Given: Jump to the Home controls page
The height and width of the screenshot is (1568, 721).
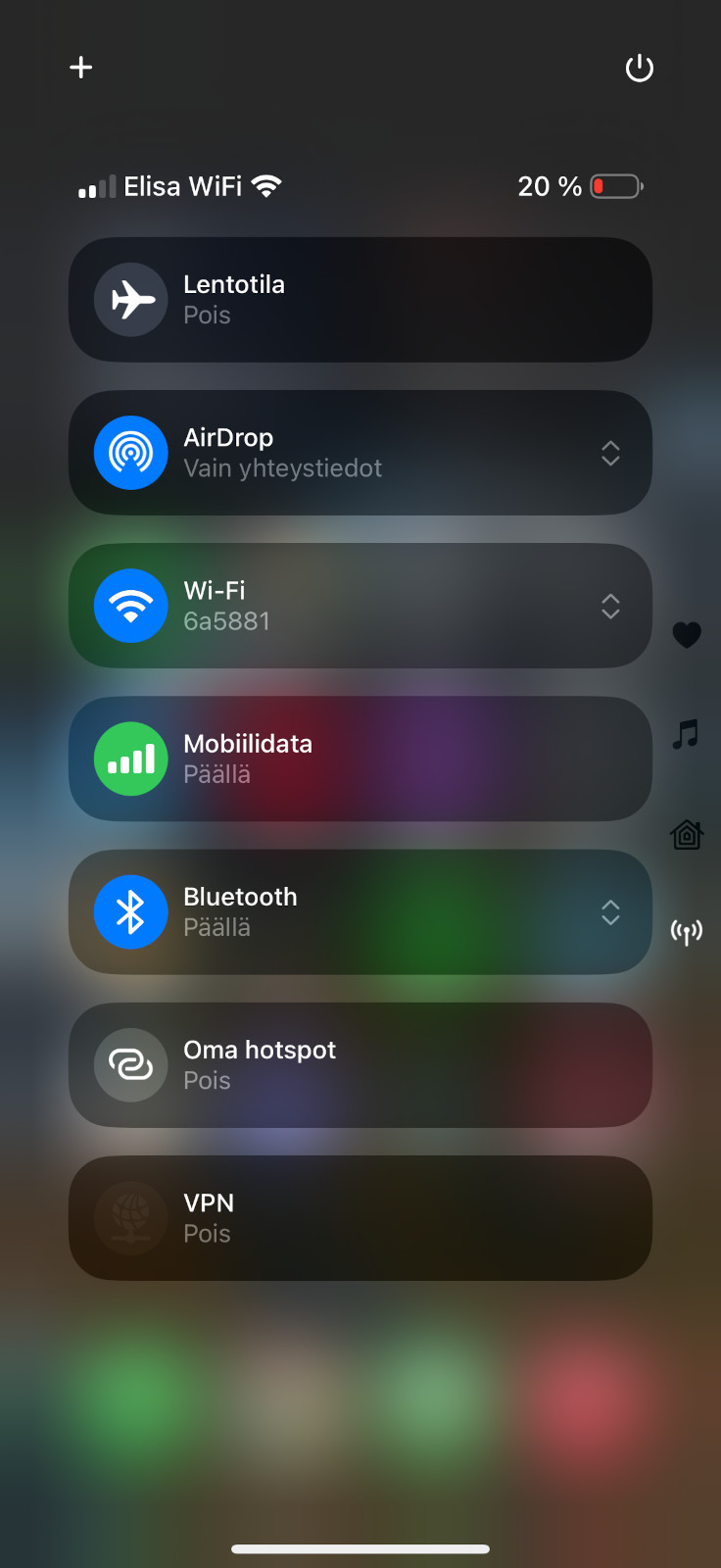Looking at the screenshot, I should [687, 834].
